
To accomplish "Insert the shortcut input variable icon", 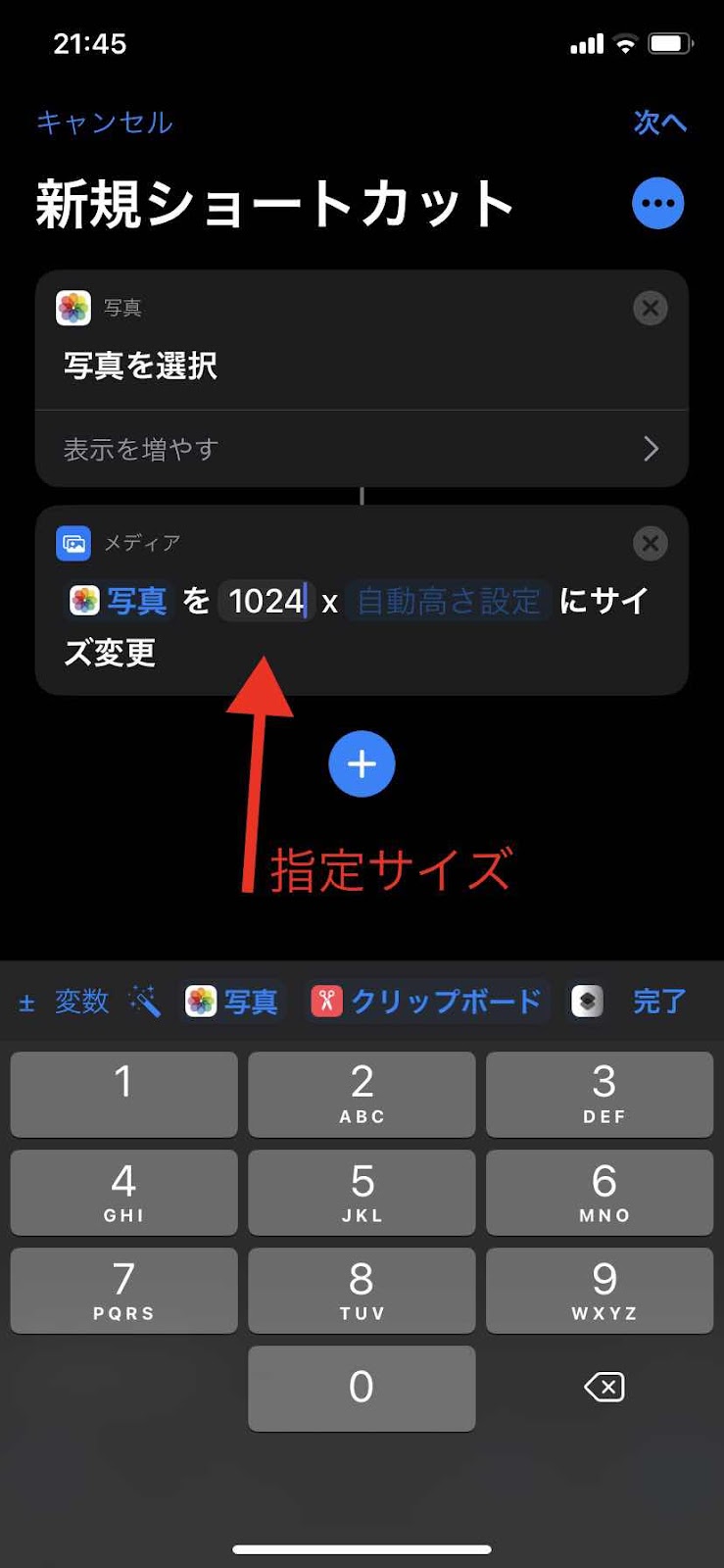I will pyautogui.click(x=587, y=1002).
